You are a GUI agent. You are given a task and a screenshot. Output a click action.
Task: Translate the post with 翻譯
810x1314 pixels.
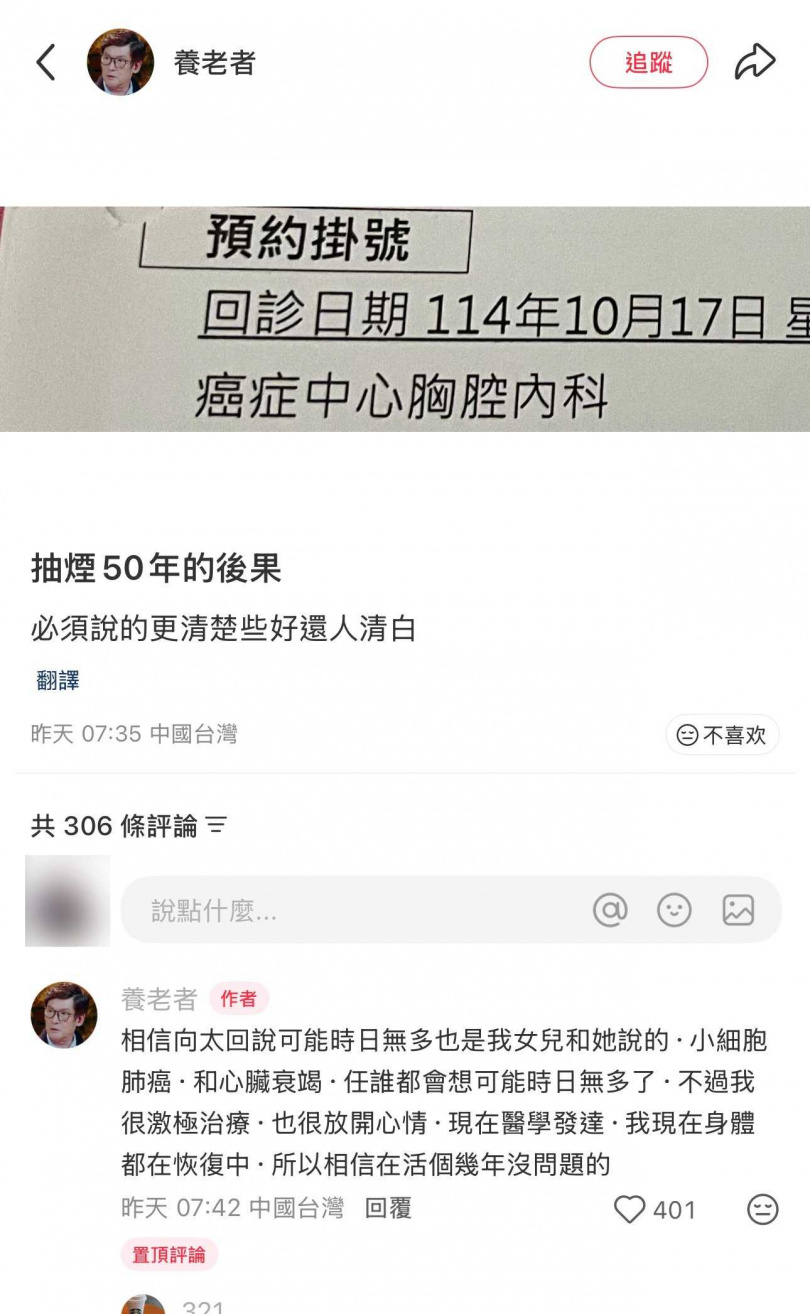point(58,681)
